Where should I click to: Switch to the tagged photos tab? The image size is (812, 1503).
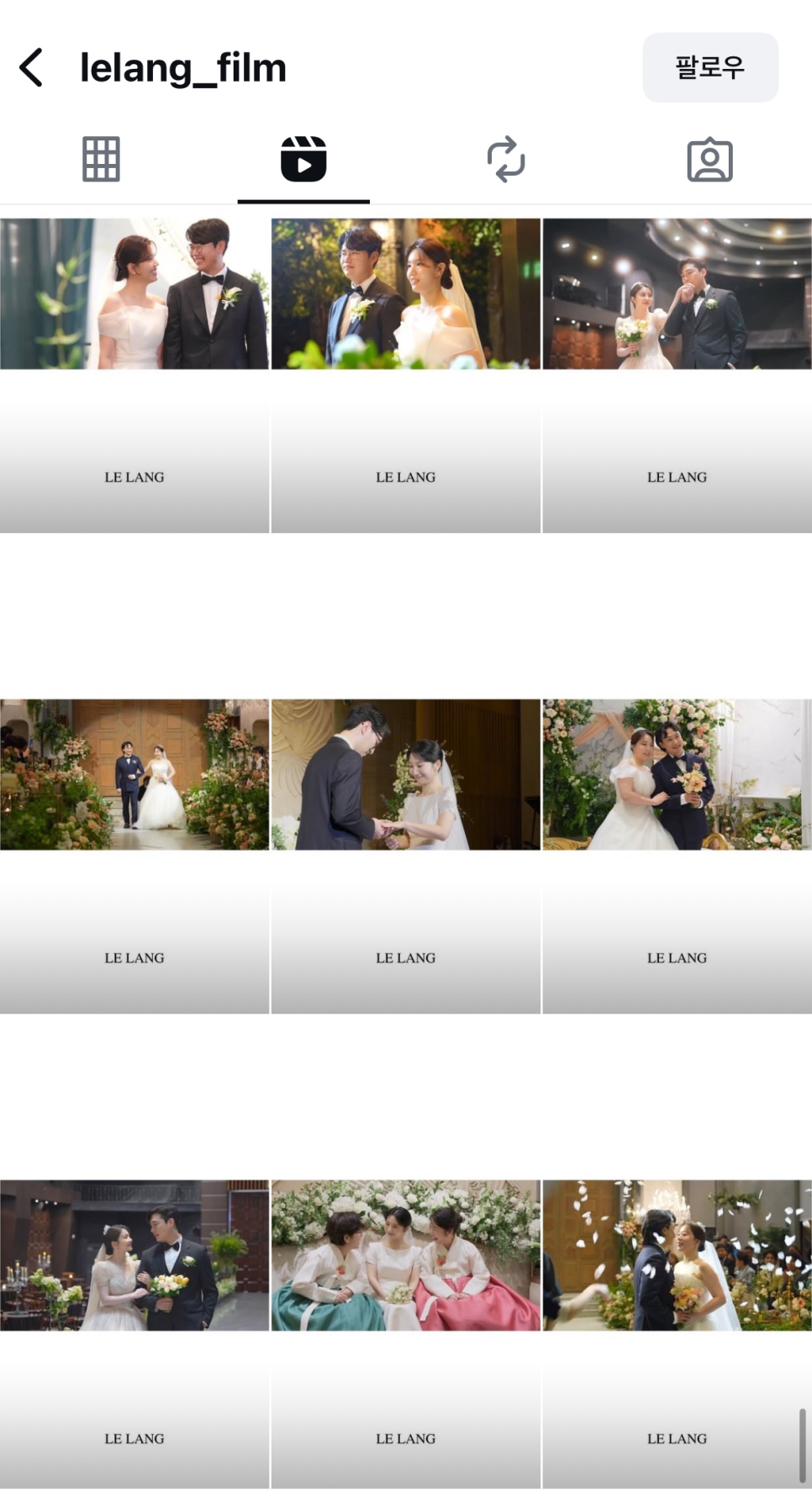click(x=709, y=159)
